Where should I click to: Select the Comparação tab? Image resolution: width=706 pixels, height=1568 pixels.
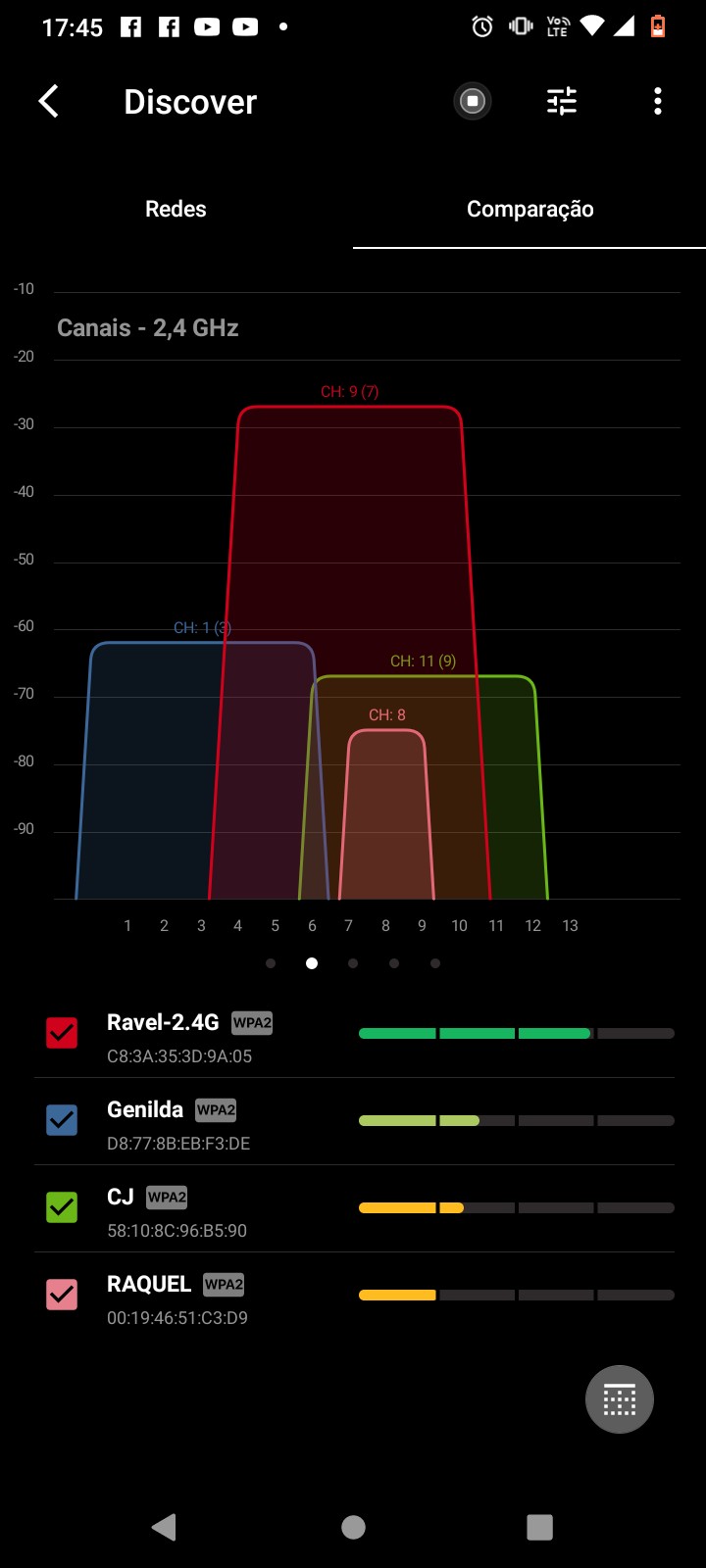coord(529,209)
